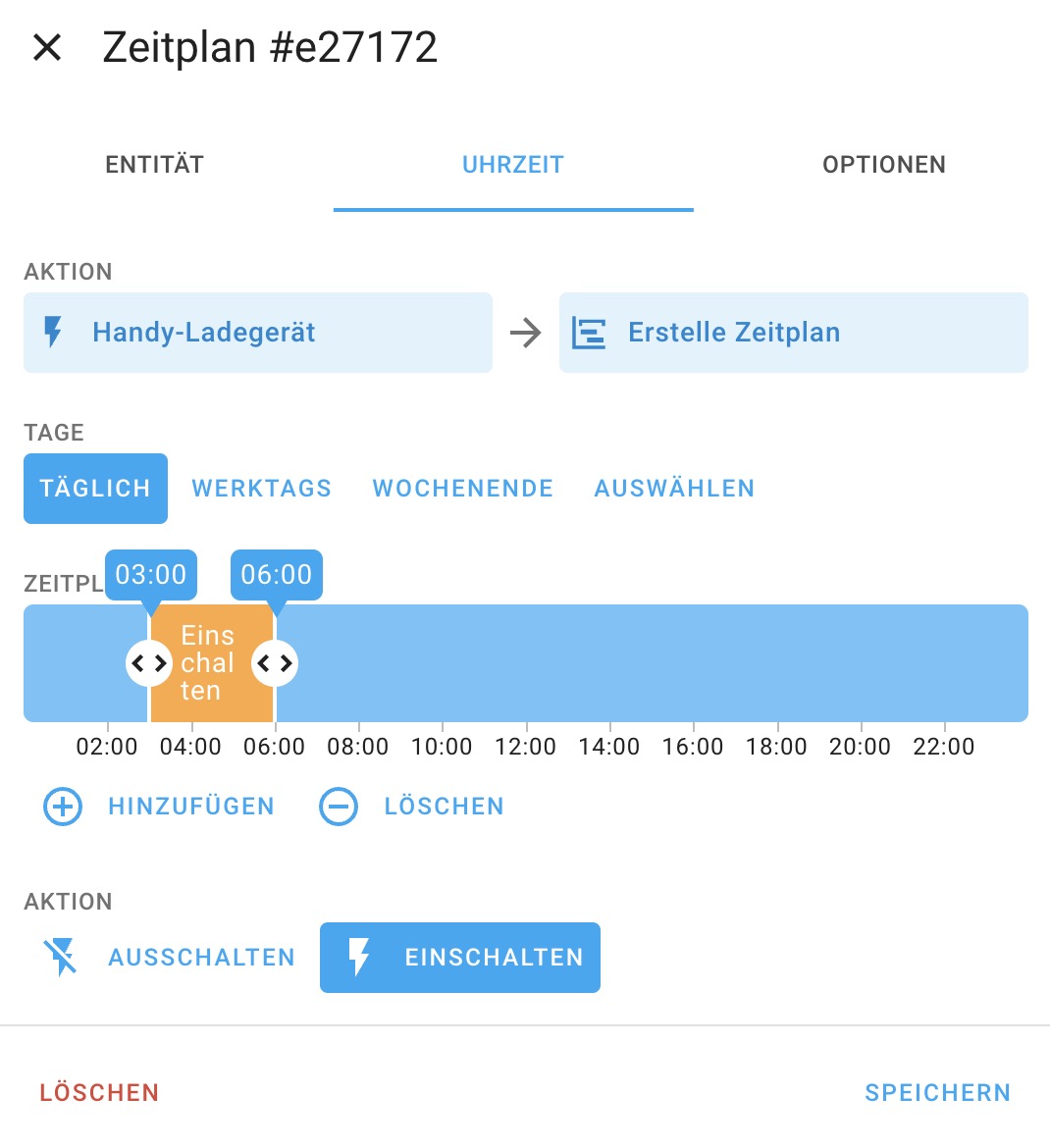The height and width of the screenshot is (1148, 1050).
Task: Switch to the Entität tab
Action: pyautogui.click(x=153, y=164)
